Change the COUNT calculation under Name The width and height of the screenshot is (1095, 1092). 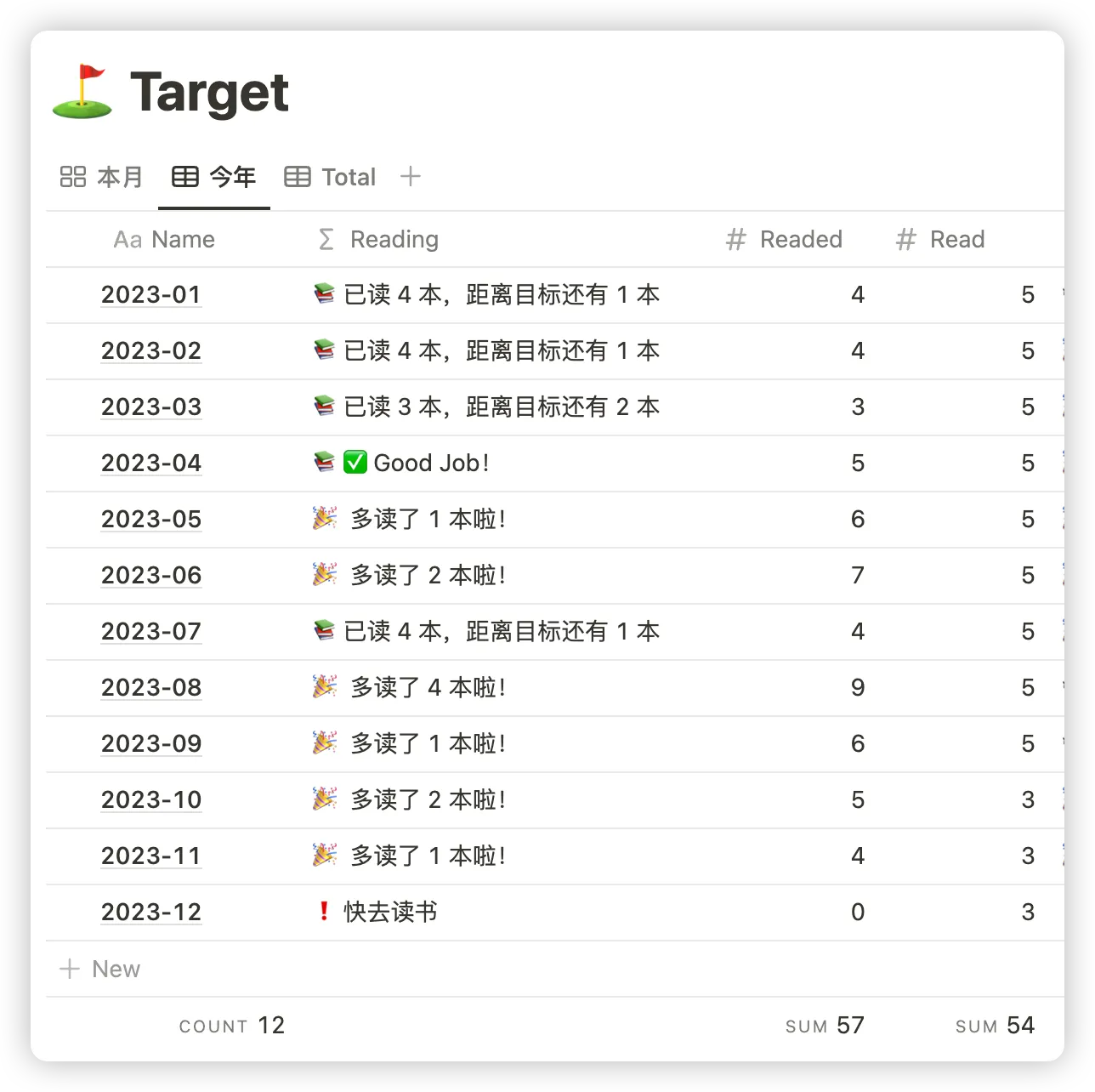click(232, 1026)
